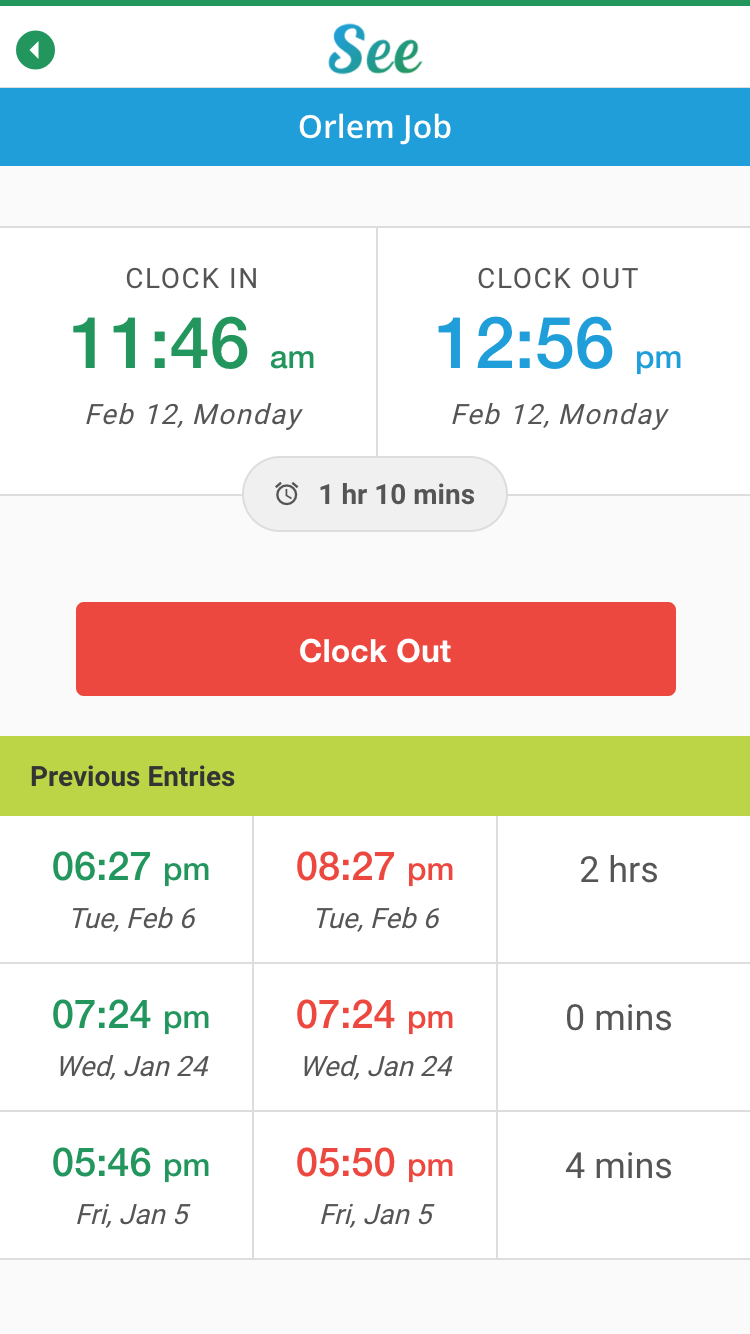Screen dimensions: 750x1334
Task: Open the Fri, Jan 5 previous entry
Action: coord(375,1186)
